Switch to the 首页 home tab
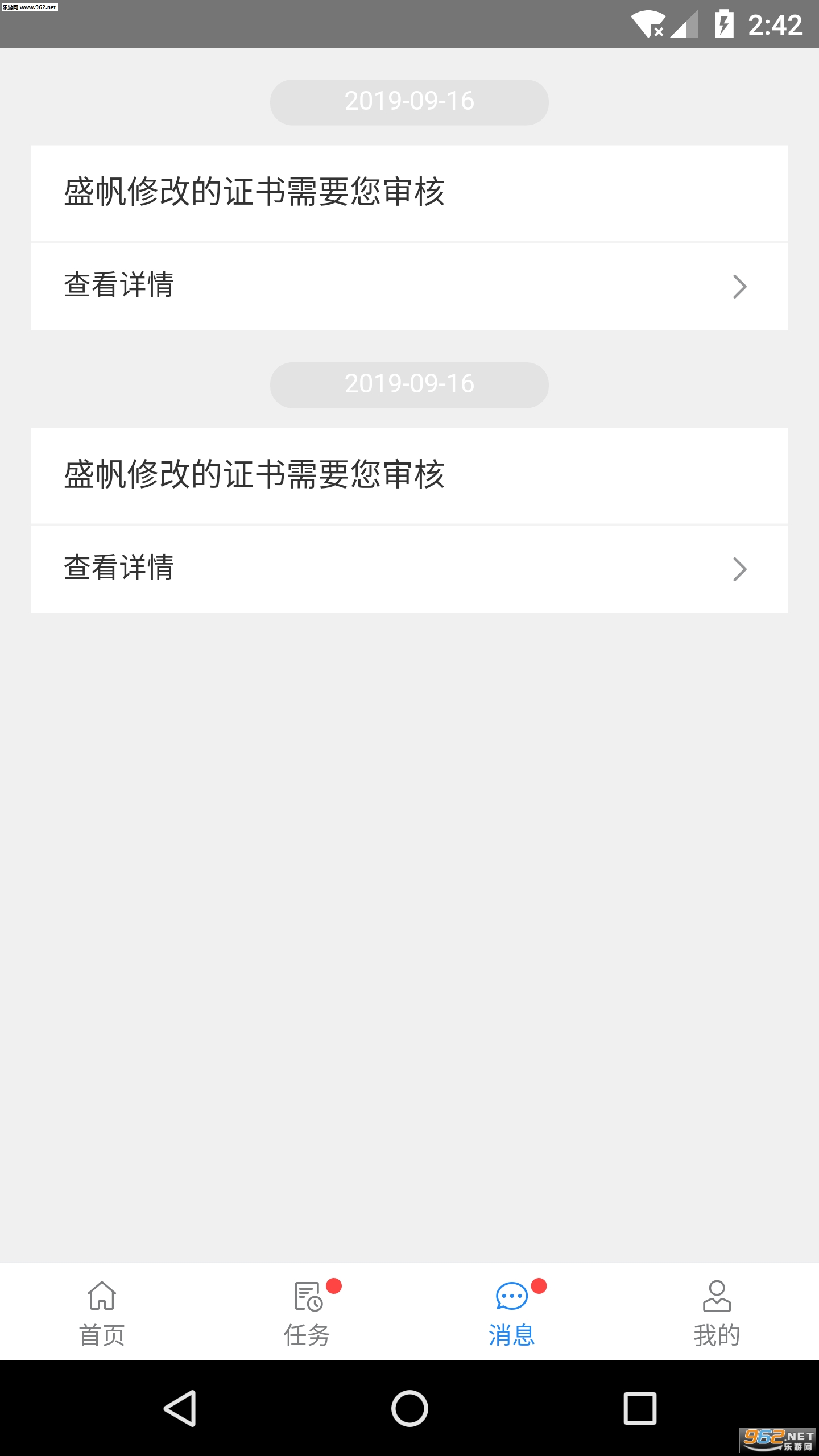 pos(102,1313)
